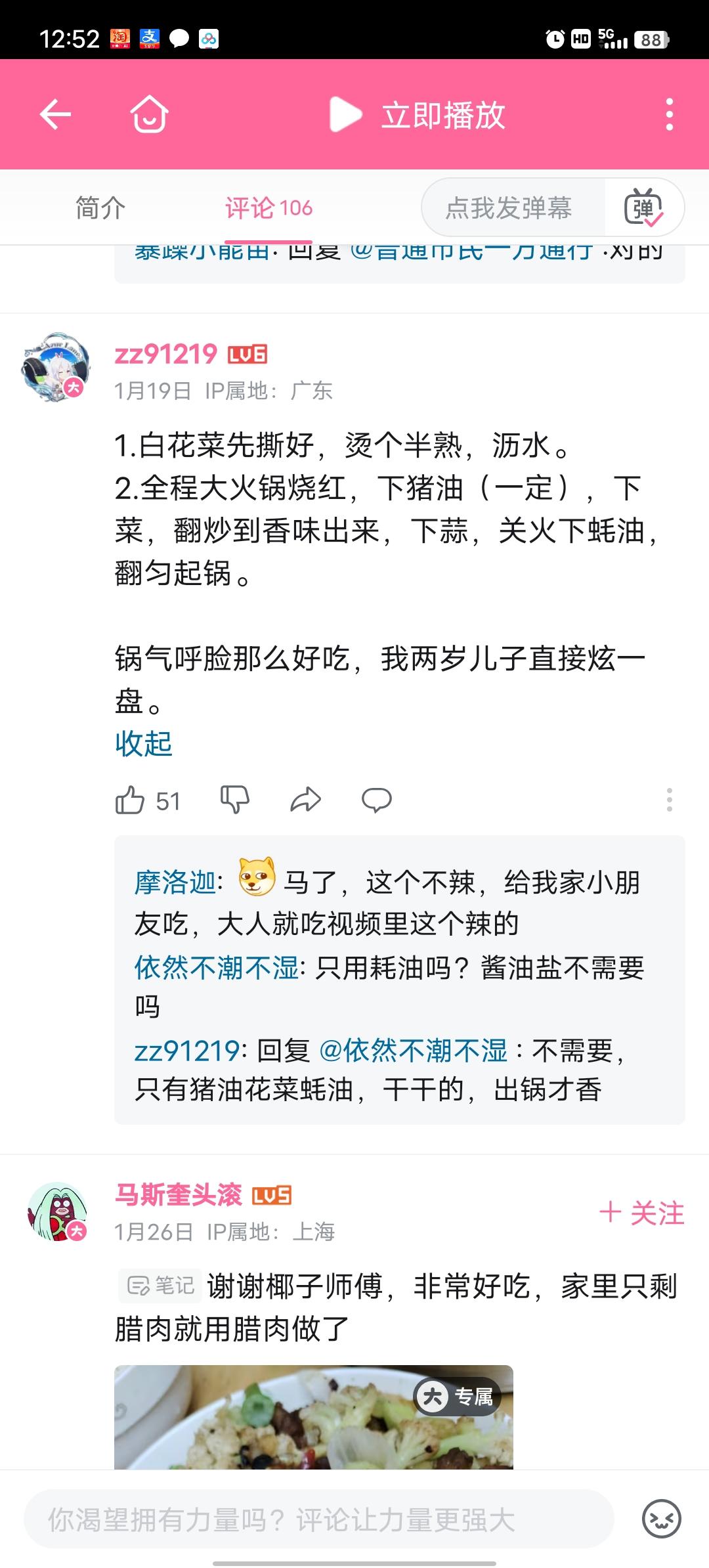Reply to zz91219's comment

point(376,800)
